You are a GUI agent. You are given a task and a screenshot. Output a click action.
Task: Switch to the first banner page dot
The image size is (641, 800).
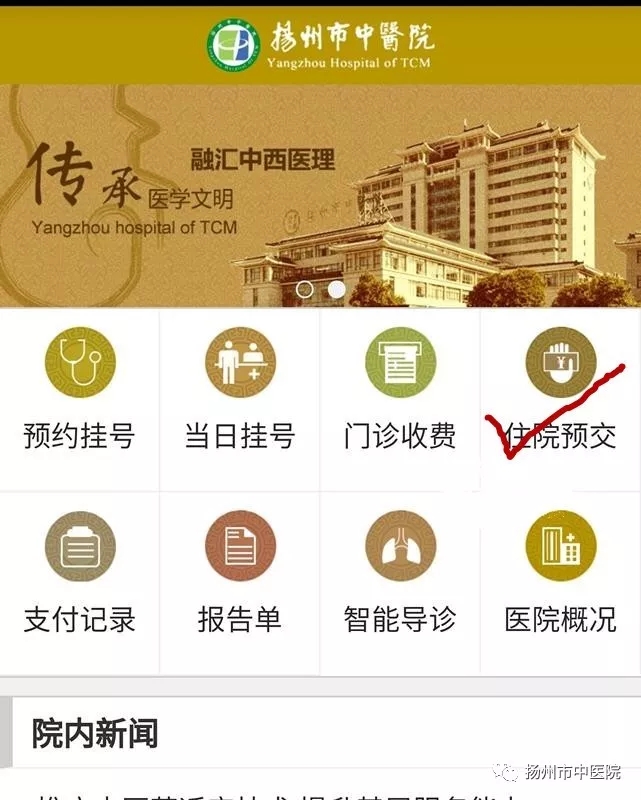coord(305,289)
